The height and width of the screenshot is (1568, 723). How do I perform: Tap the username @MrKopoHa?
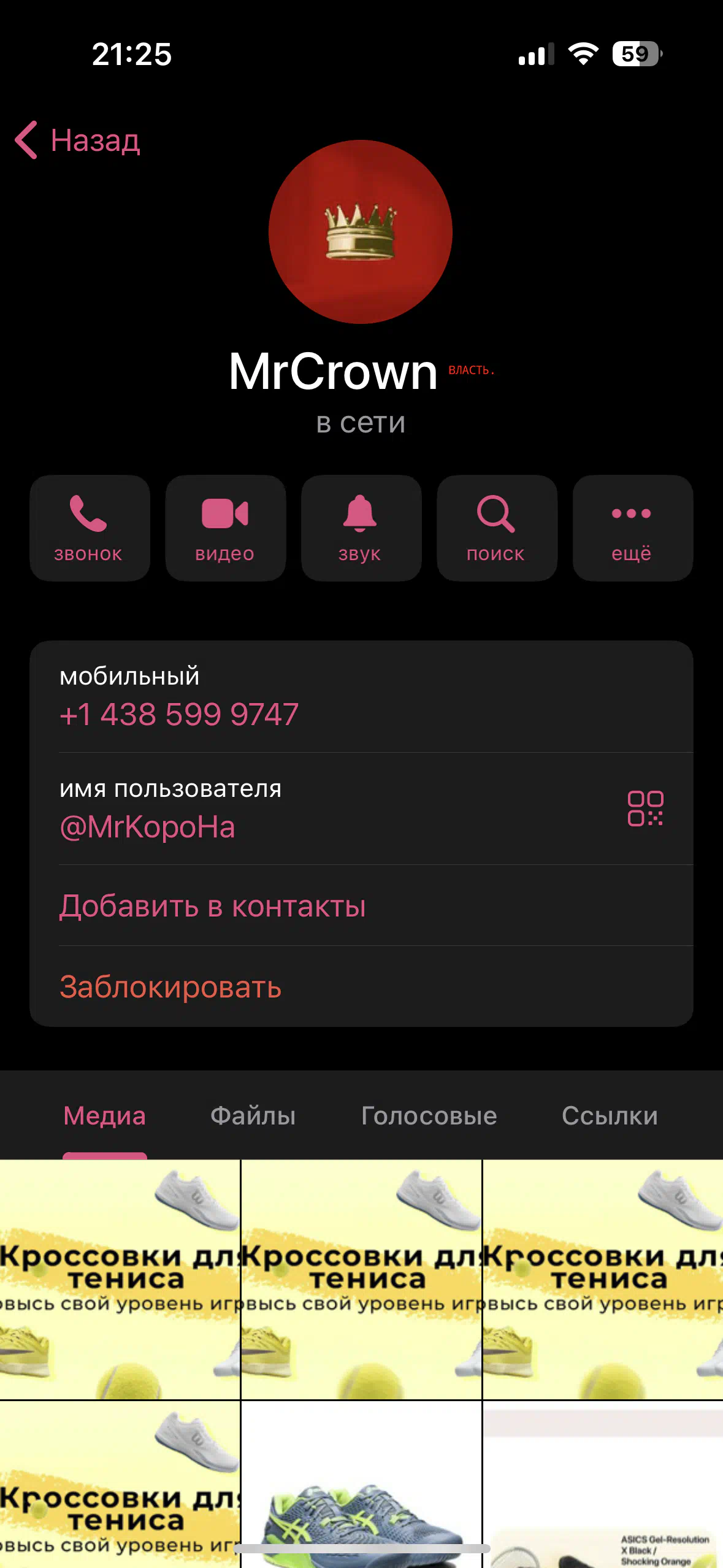tap(147, 827)
